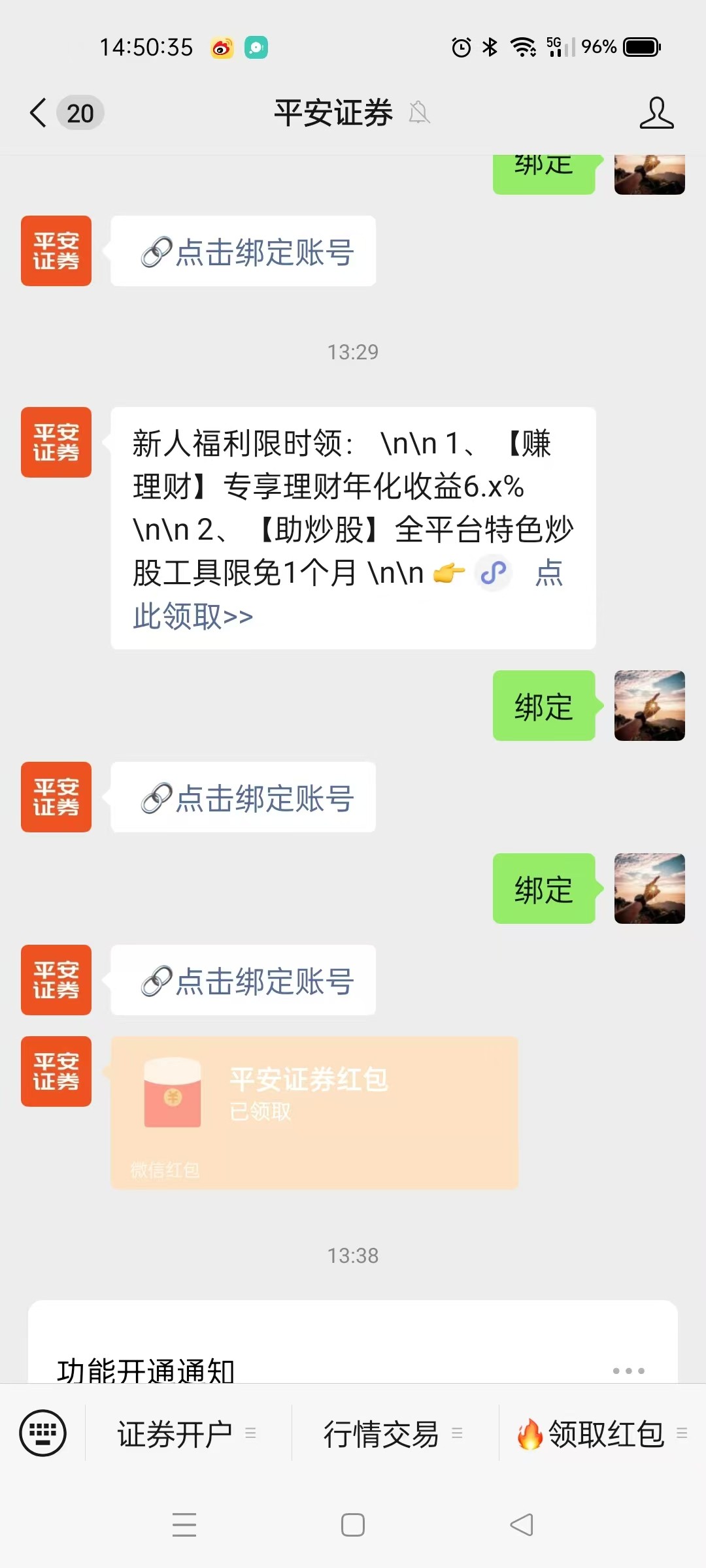Switch to keyboard input mode
Image resolution: width=706 pixels, height=1568 pixels.
click(43, 1433)
